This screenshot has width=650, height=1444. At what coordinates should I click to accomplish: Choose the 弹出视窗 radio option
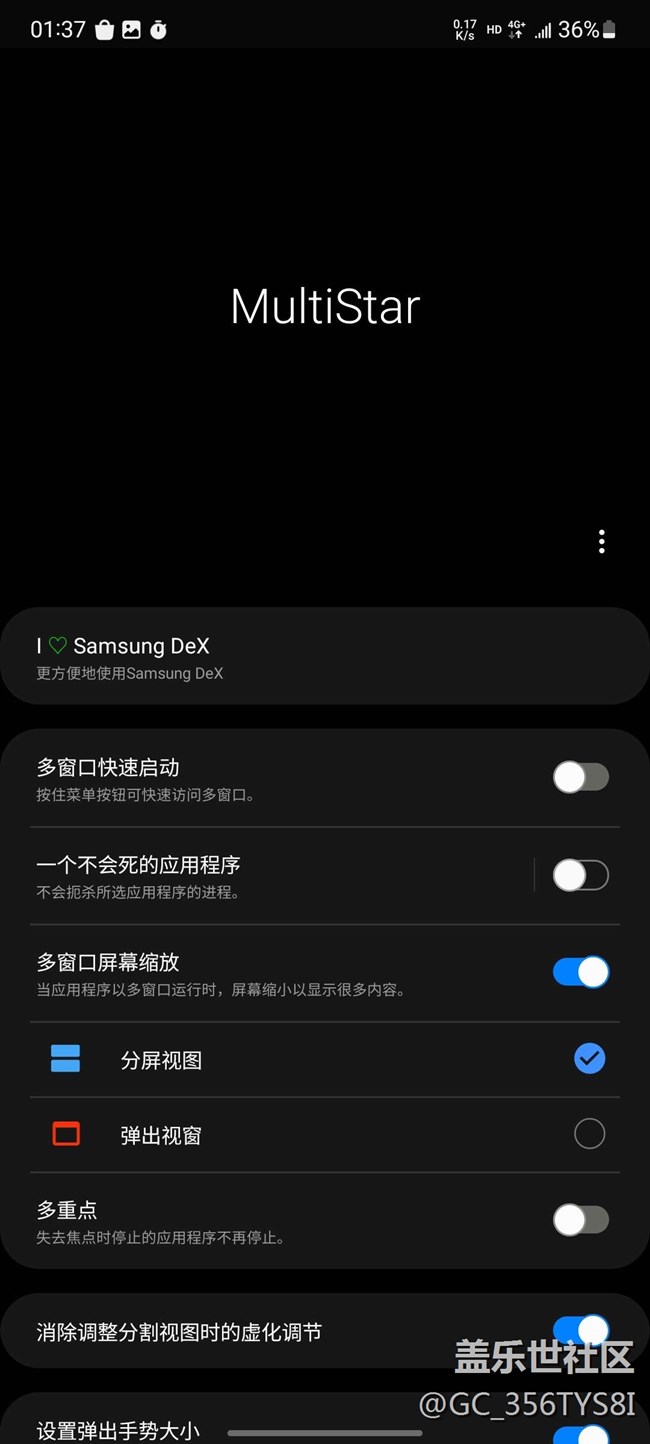point(589,1134)
